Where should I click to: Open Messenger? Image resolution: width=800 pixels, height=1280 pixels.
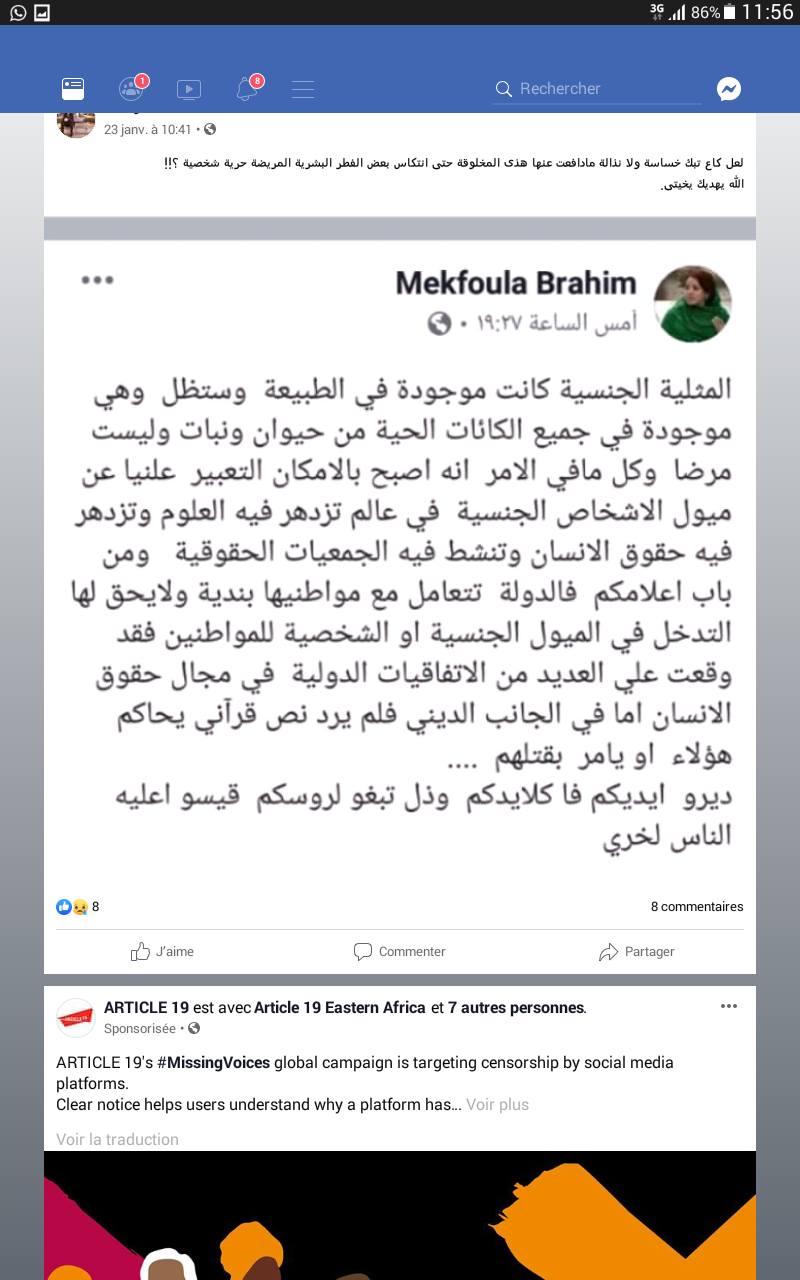729,89
